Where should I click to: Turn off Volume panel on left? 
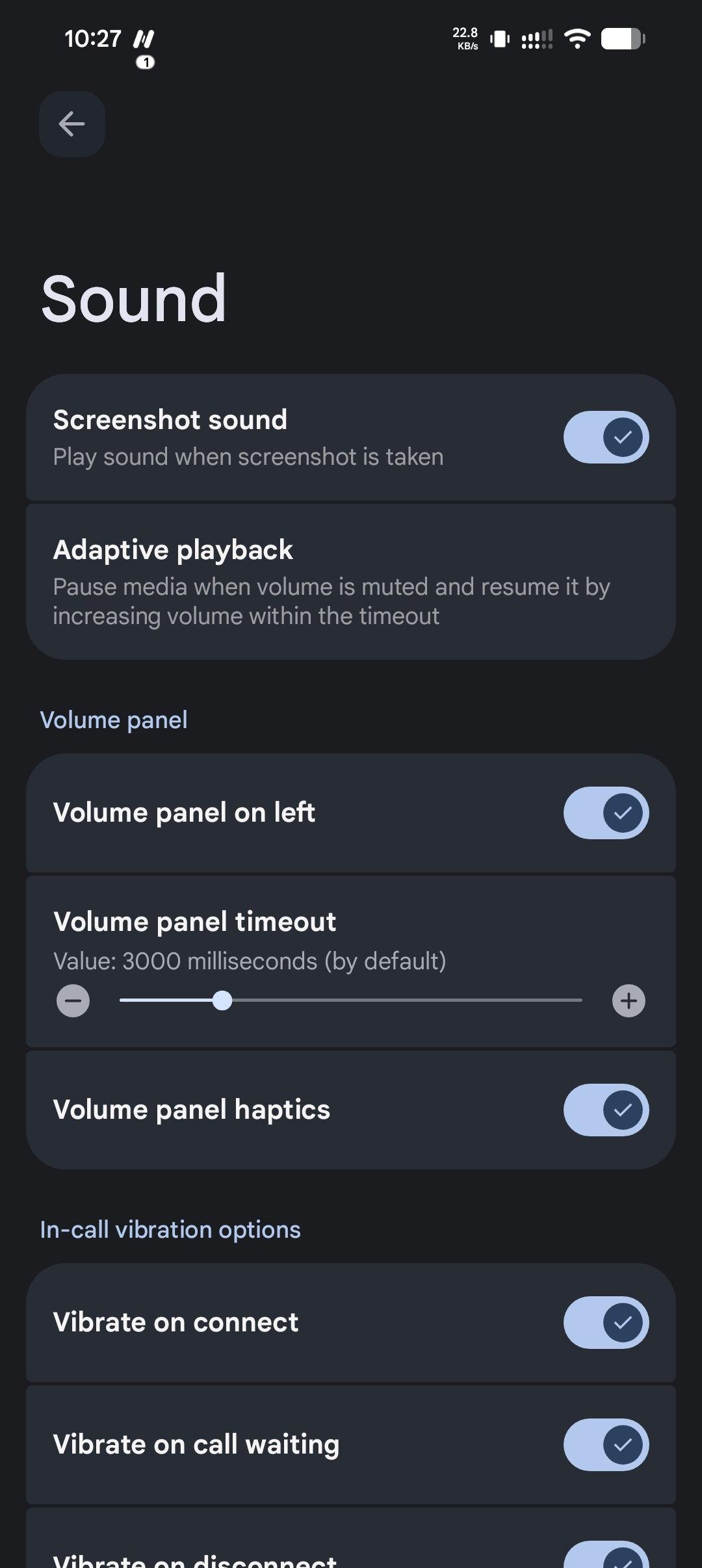point(606,813)
